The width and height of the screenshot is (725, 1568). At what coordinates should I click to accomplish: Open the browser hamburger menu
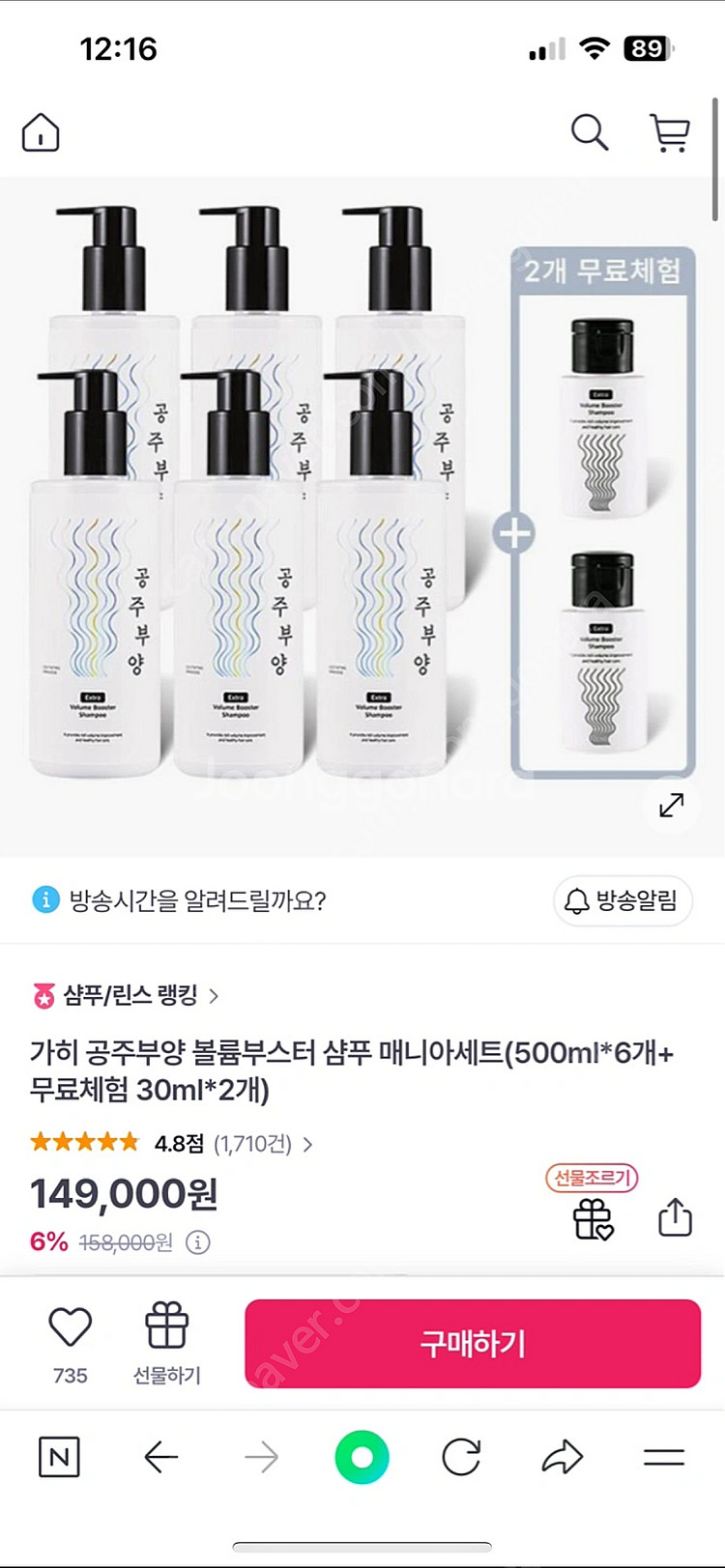click(663, 1457)
